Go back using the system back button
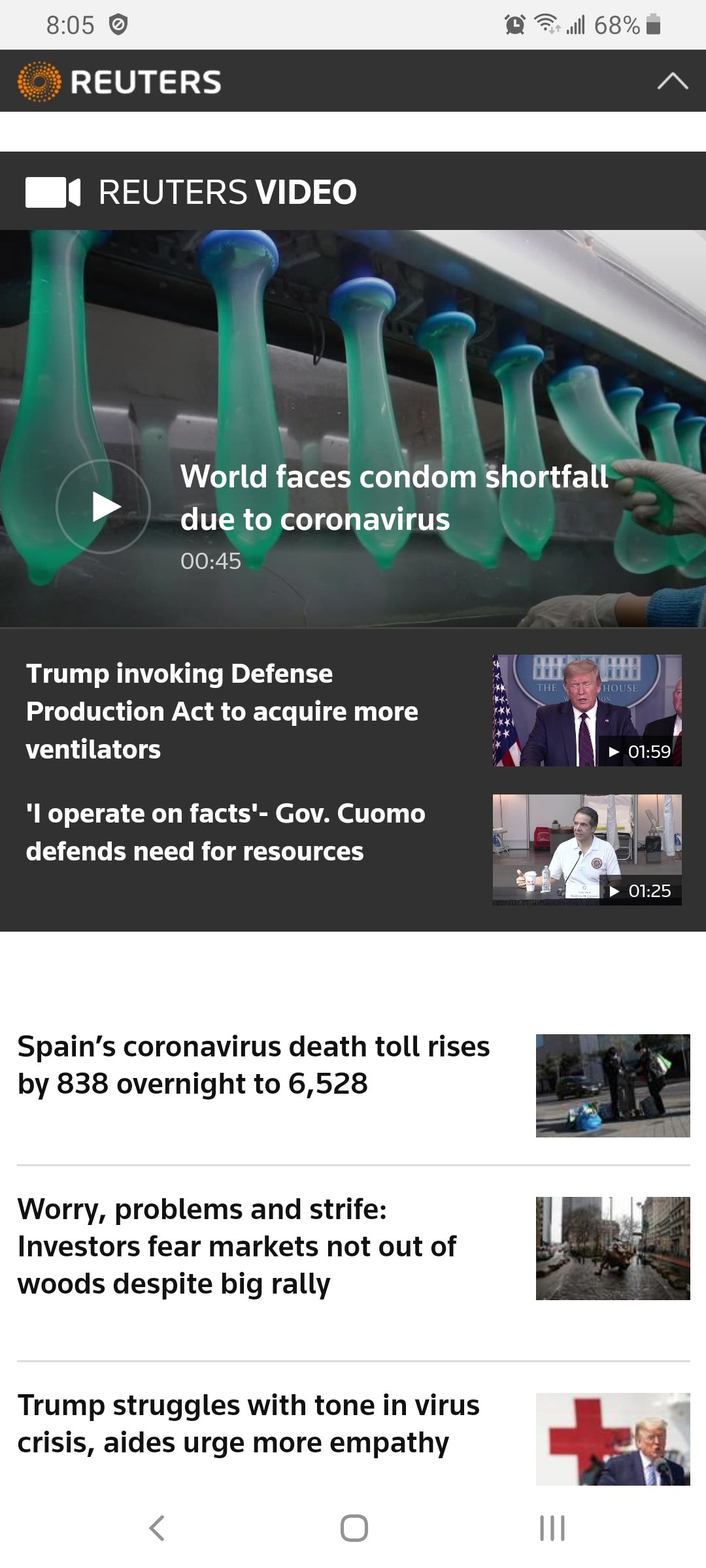The width and height of the screenshot is (706, 1568). click(157, 1528)
